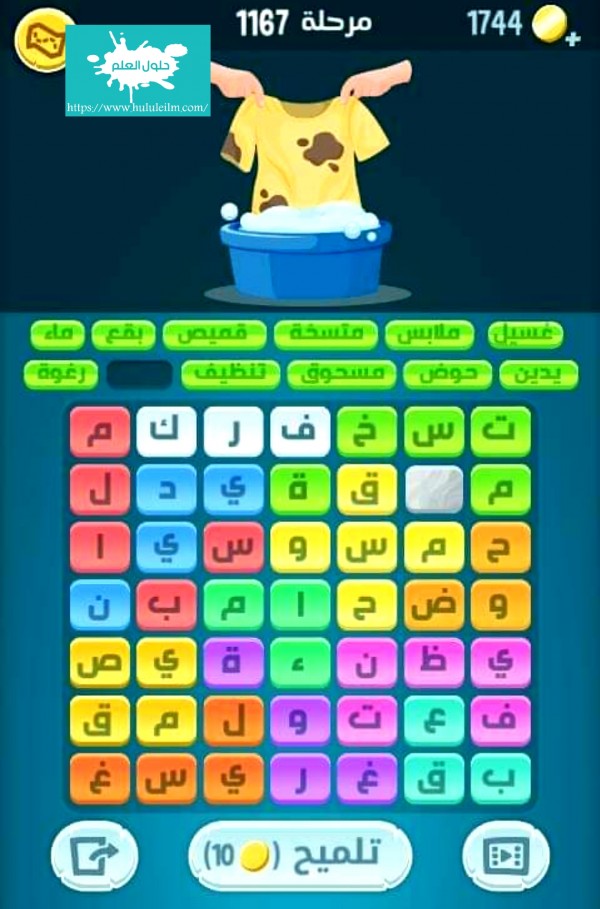Tap the orange ح letter tile
The width and height of the screenshot is (600, 909).
501,548
